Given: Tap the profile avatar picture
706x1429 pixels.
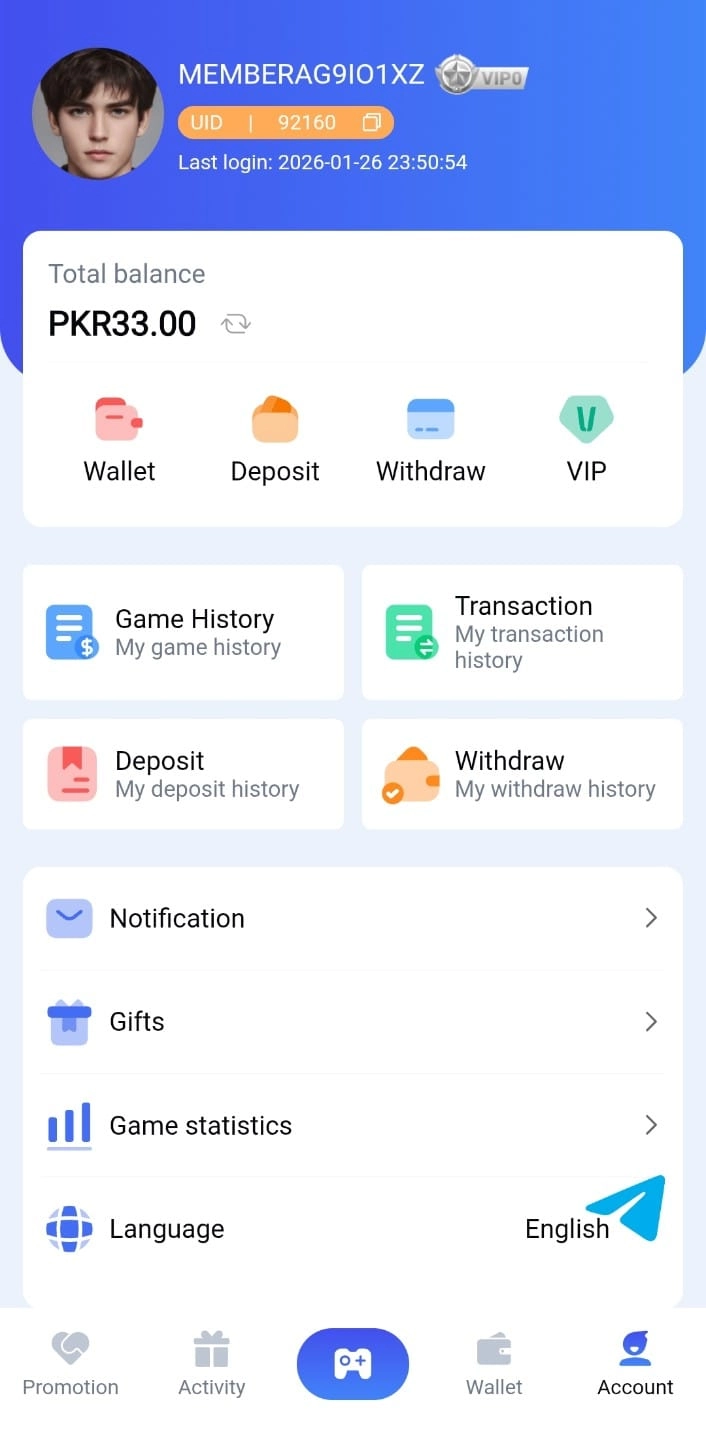Looking at the screenshot, I should (x=98, y=113).
